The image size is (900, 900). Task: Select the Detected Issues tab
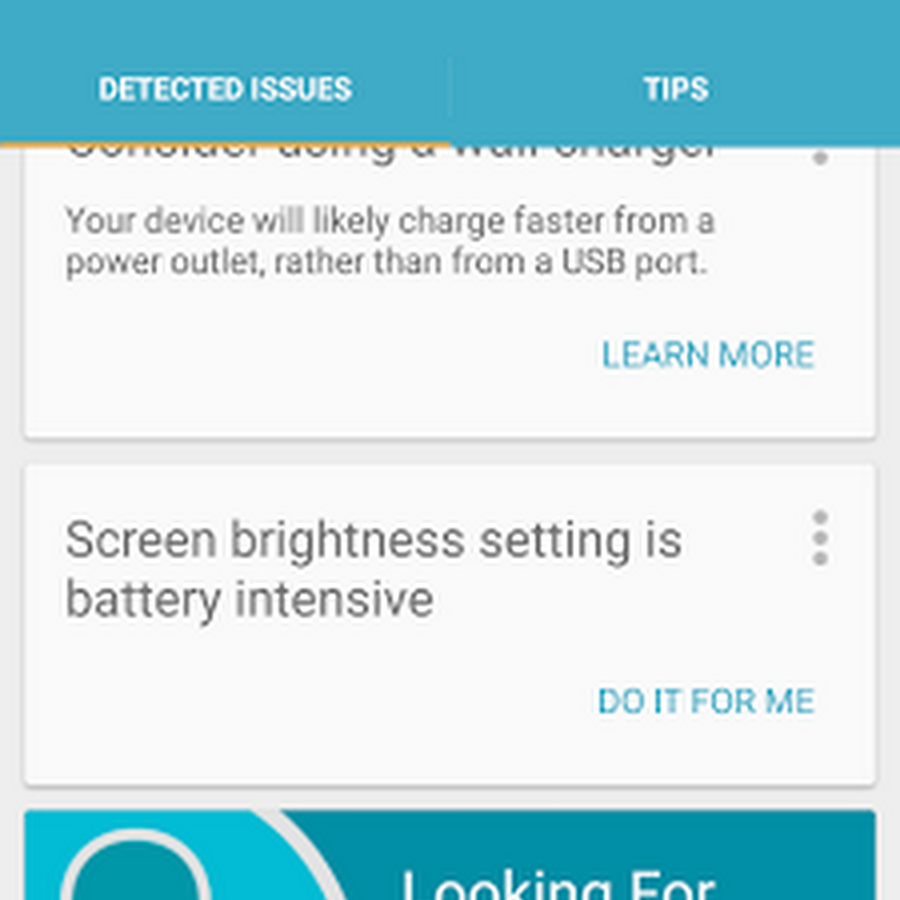pyautogui.click(x=225, y=89)
